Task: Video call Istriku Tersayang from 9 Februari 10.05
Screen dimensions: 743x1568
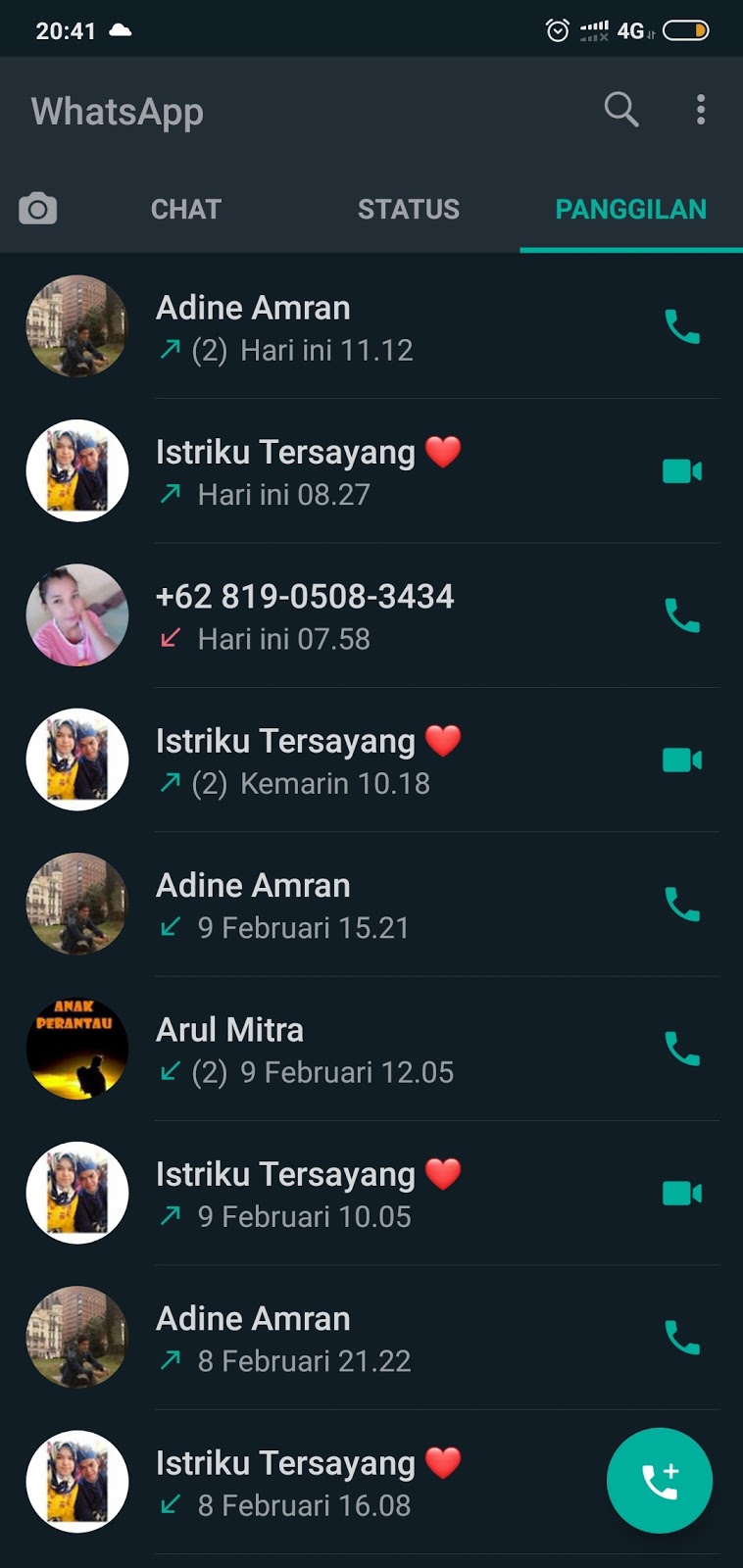Action: click(x=682, y=1194)
